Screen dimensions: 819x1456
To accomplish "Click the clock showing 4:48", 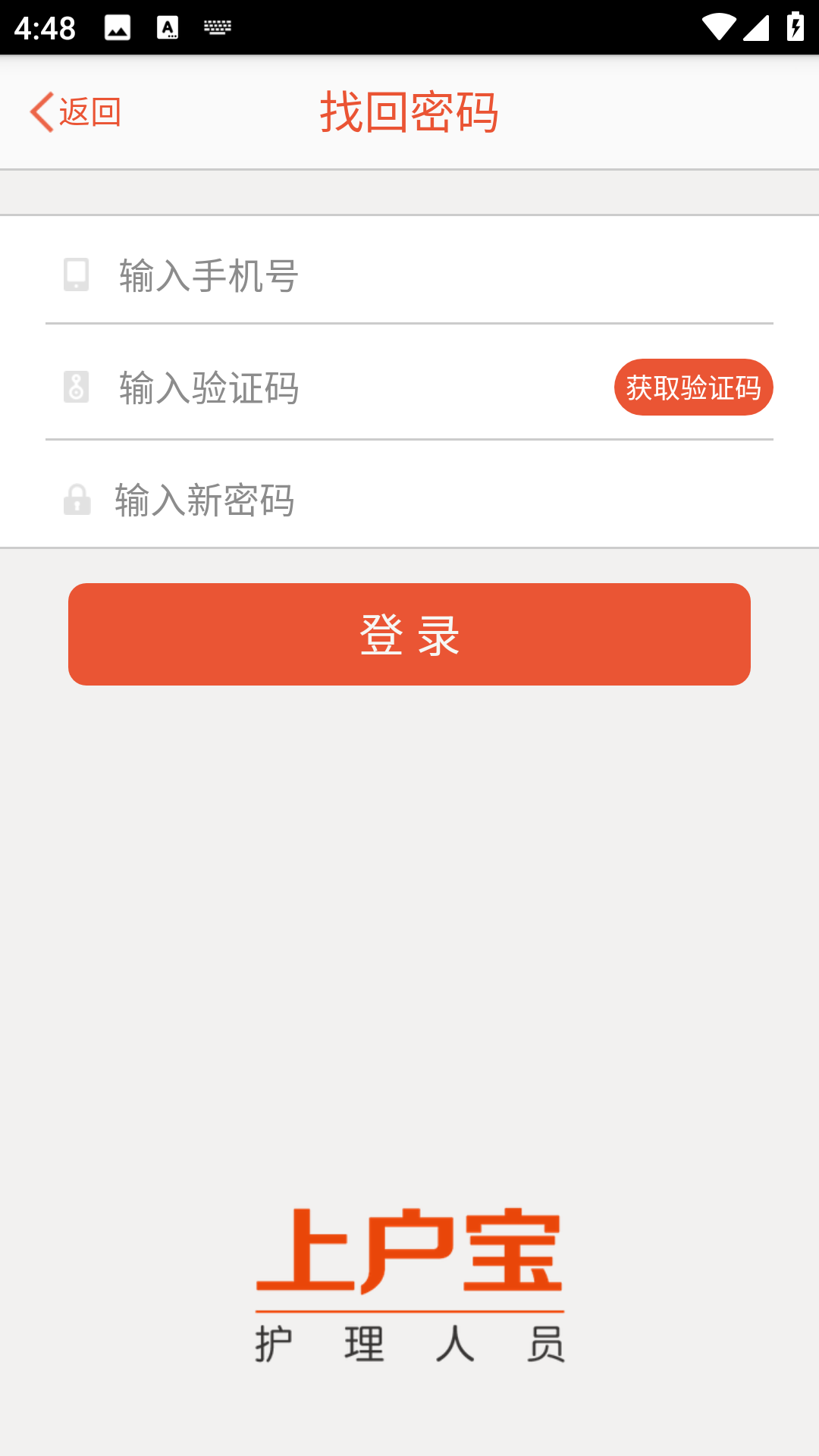I will (x=45, y=27).
